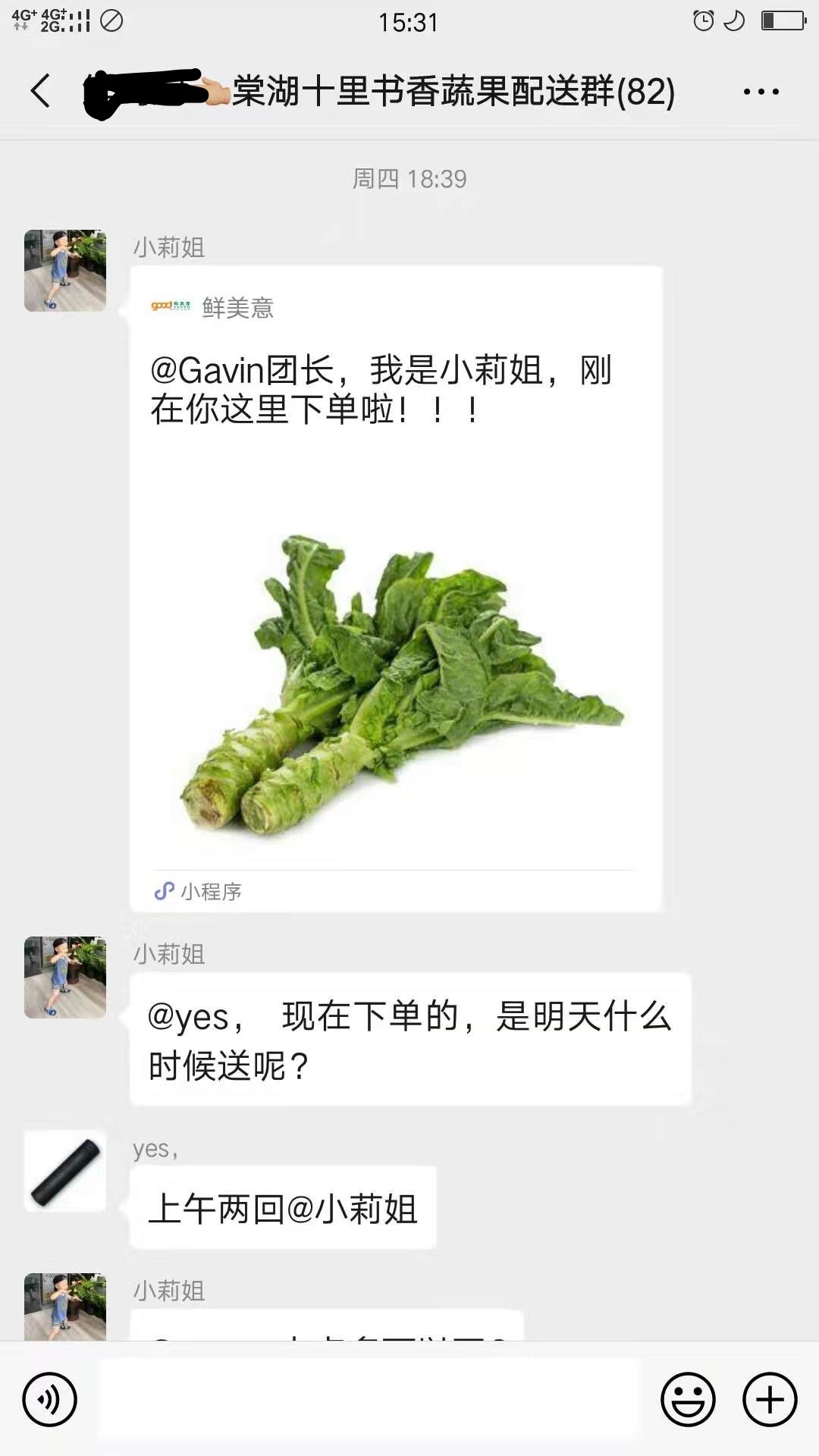The width and height of the screenshot is (819, 1456).
Task: Open the 鲜美意 mini program card
Action: [395, 588]
